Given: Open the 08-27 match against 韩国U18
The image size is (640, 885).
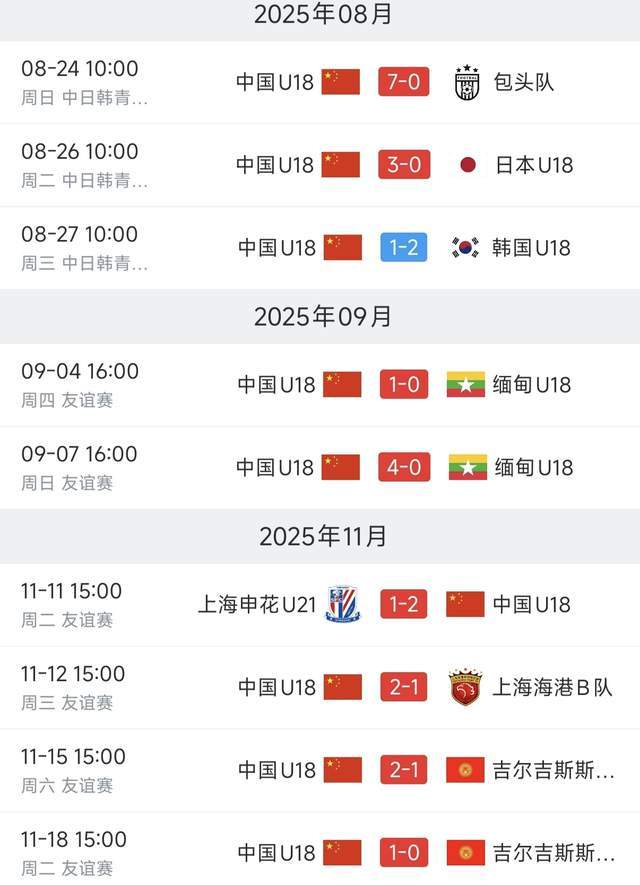Looking at the screenshot, I should [x=320, y=247].
